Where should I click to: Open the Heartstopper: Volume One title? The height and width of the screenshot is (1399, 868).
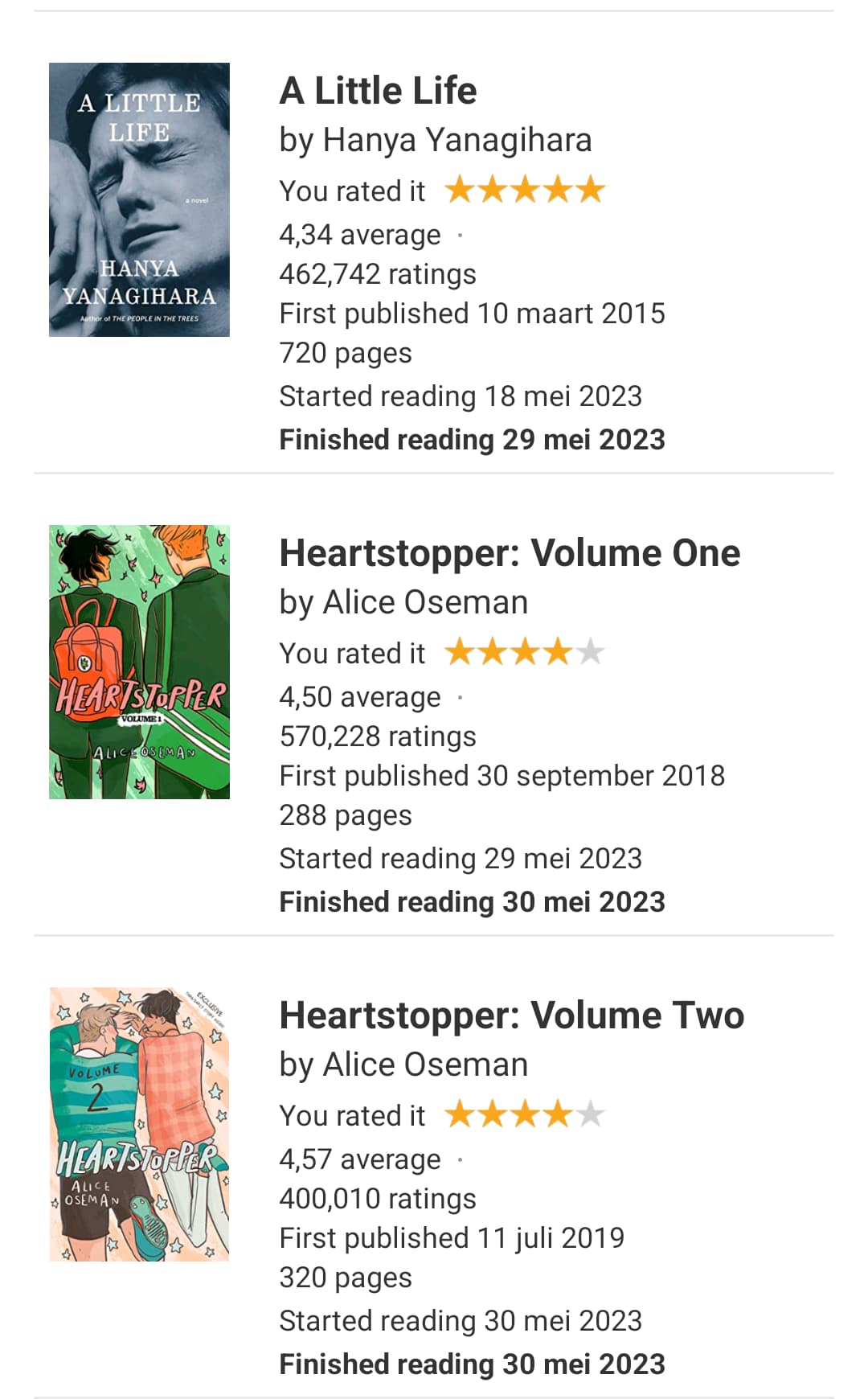tap(510, 553)
